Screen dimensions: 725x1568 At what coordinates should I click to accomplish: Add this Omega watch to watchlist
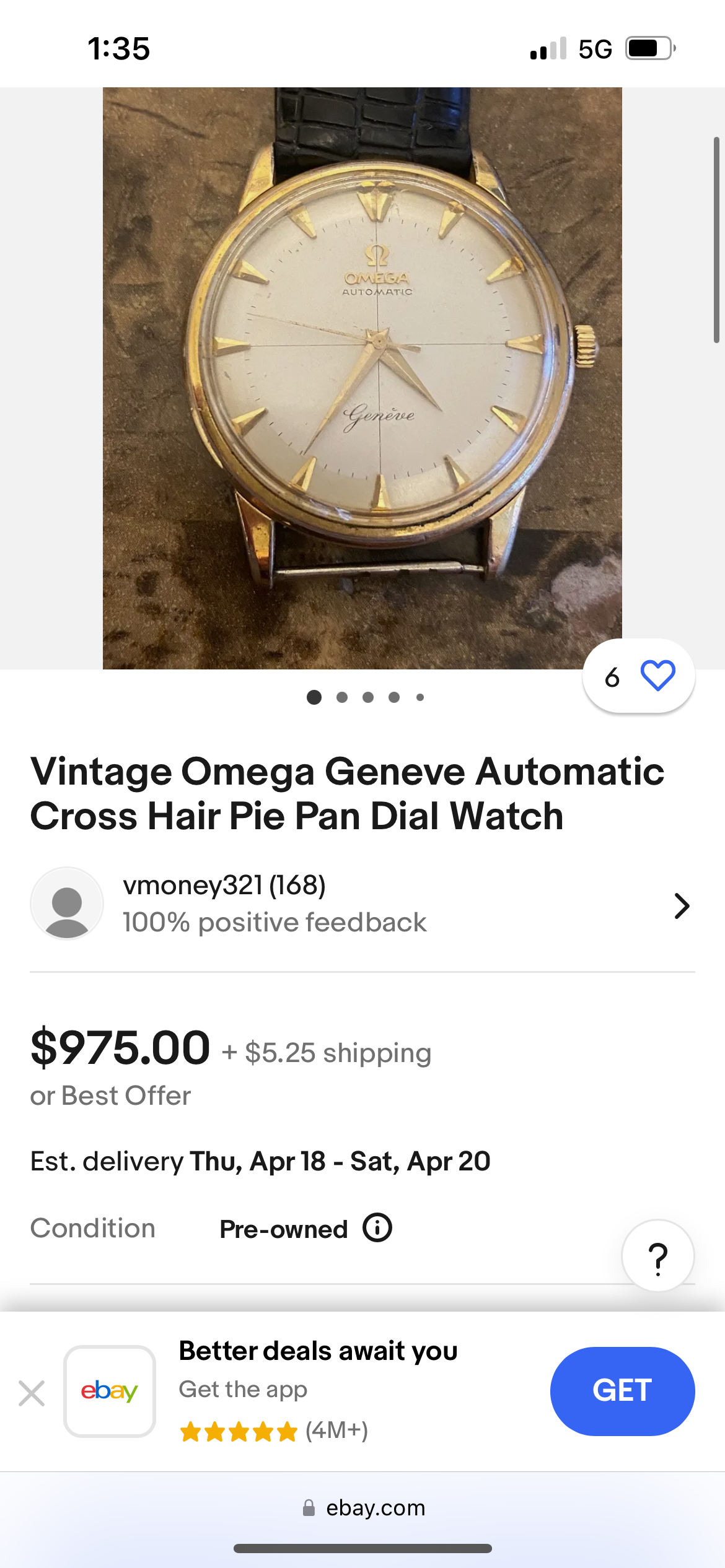pos(657,676)
